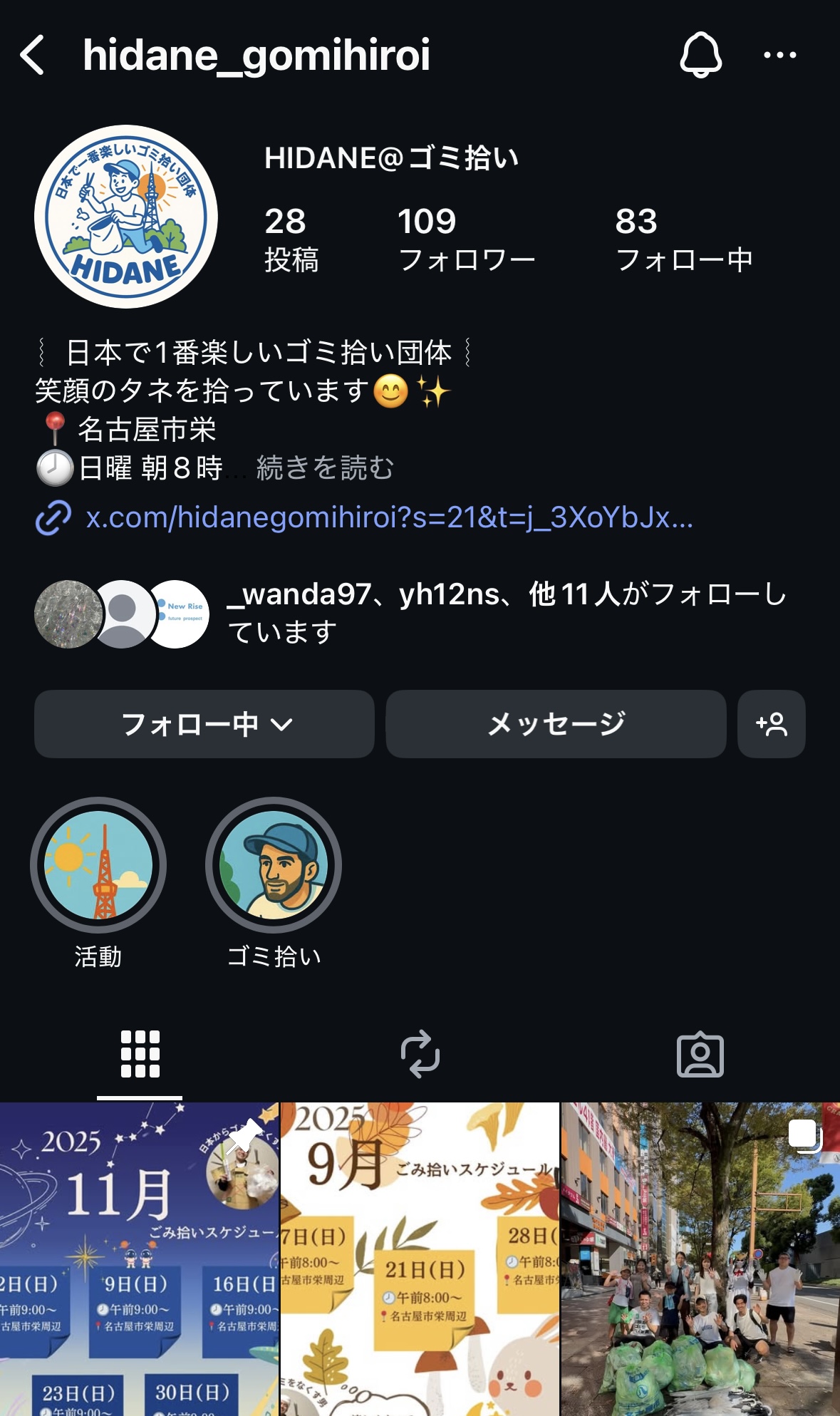Image resolution: width=840 pixels, height=1416 pixels.
Task: View mutual followers including _wanda97
Action: point(506,613)
